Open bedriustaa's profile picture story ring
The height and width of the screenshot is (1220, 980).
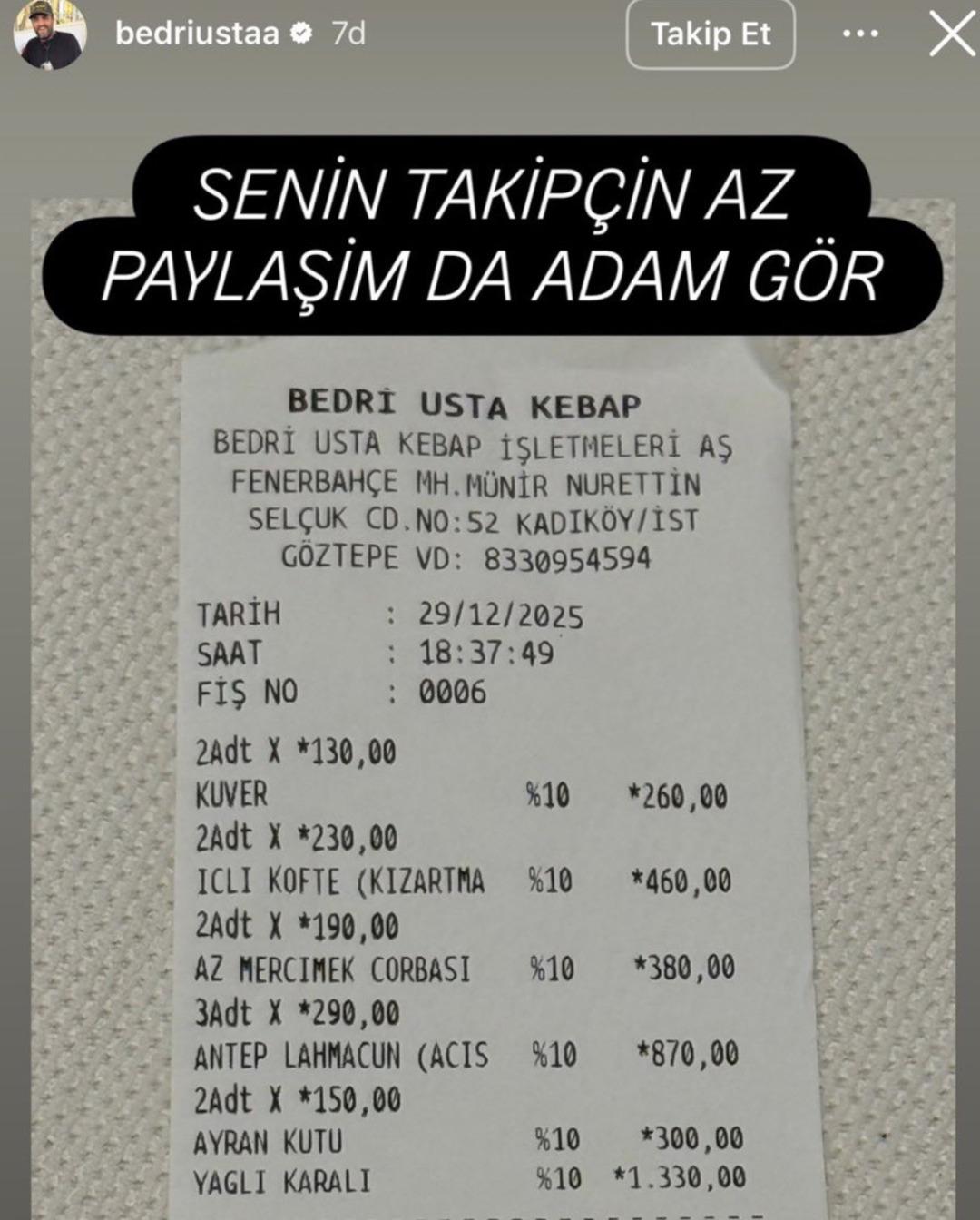(x=50, y=38)
